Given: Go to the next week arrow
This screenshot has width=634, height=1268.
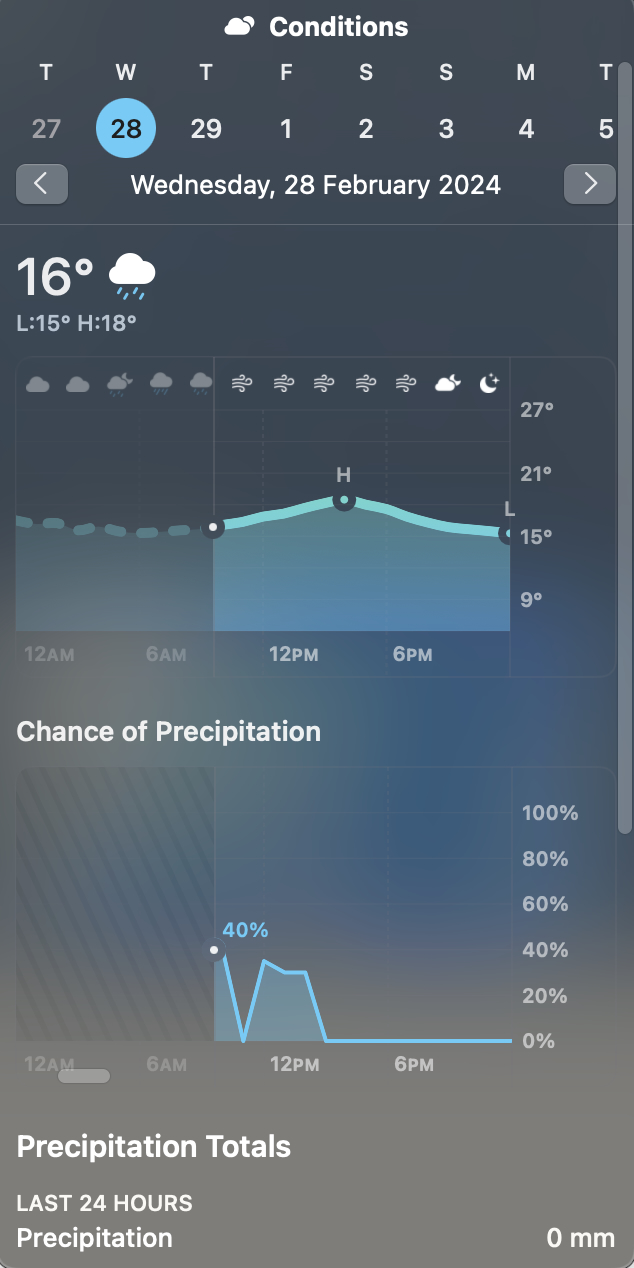Looking at the screenshot, I should pos(590,184).
